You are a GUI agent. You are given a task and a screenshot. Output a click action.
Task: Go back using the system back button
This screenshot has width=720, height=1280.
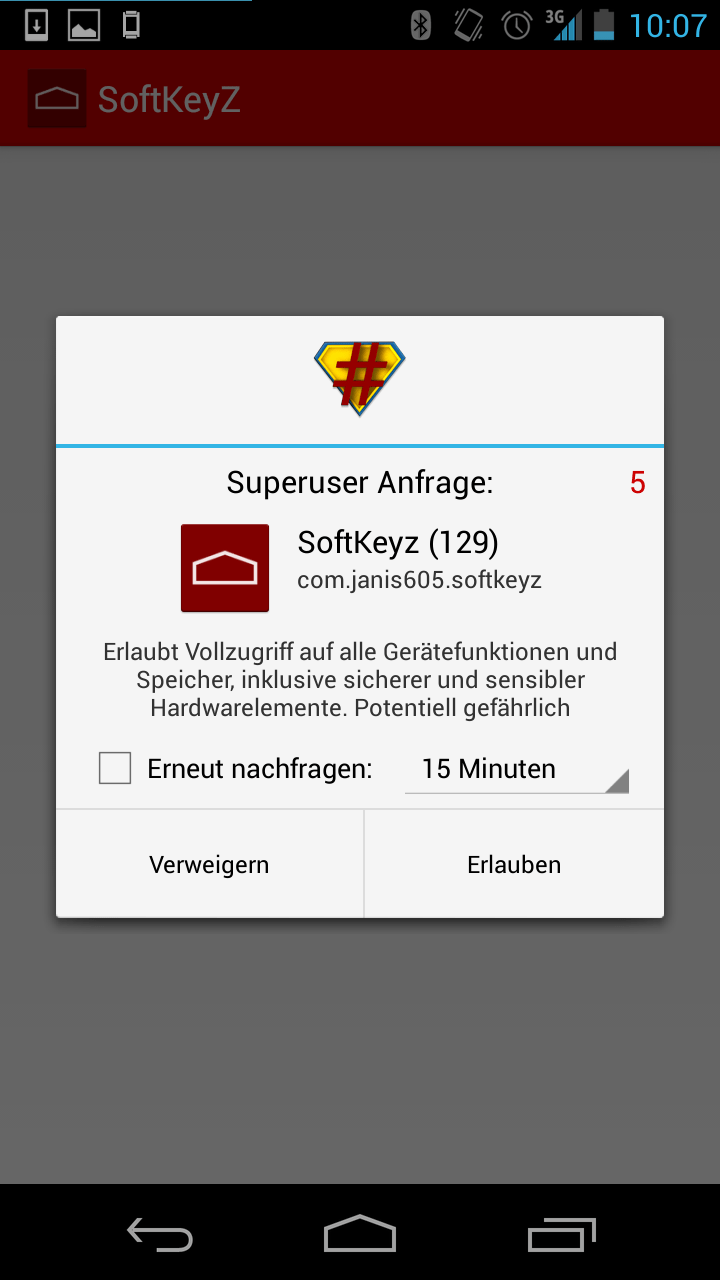[160, 1235]
